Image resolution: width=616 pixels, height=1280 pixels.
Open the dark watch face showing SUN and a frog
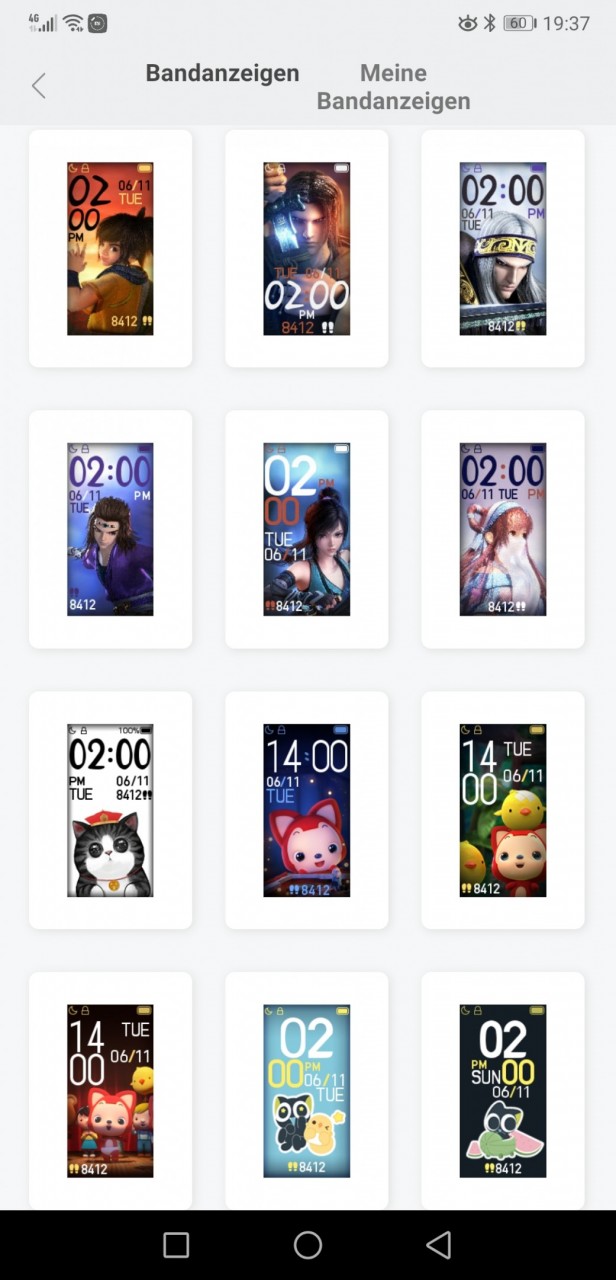coord(503,1091)
